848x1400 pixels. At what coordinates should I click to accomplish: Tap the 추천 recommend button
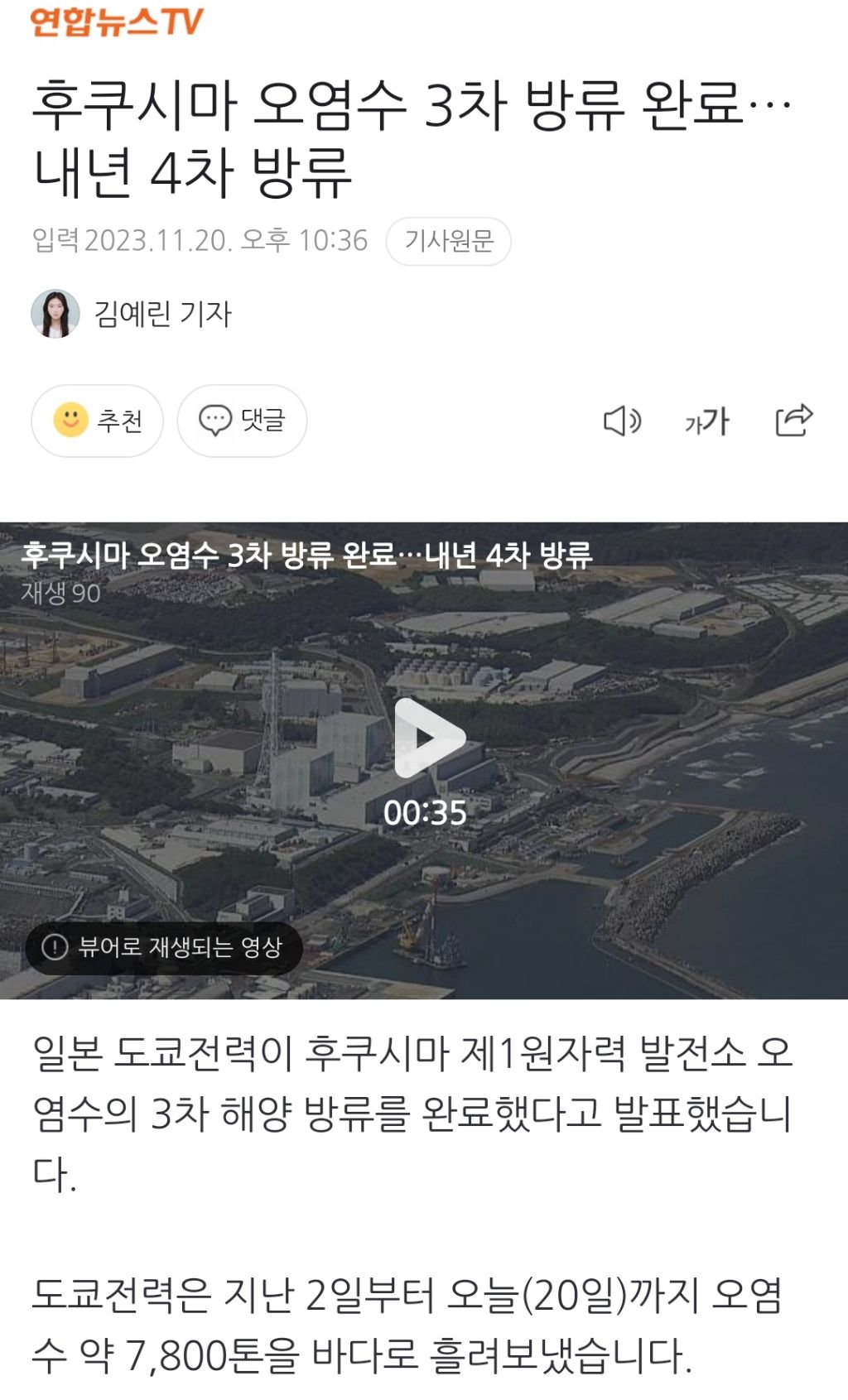coord(97,421)
